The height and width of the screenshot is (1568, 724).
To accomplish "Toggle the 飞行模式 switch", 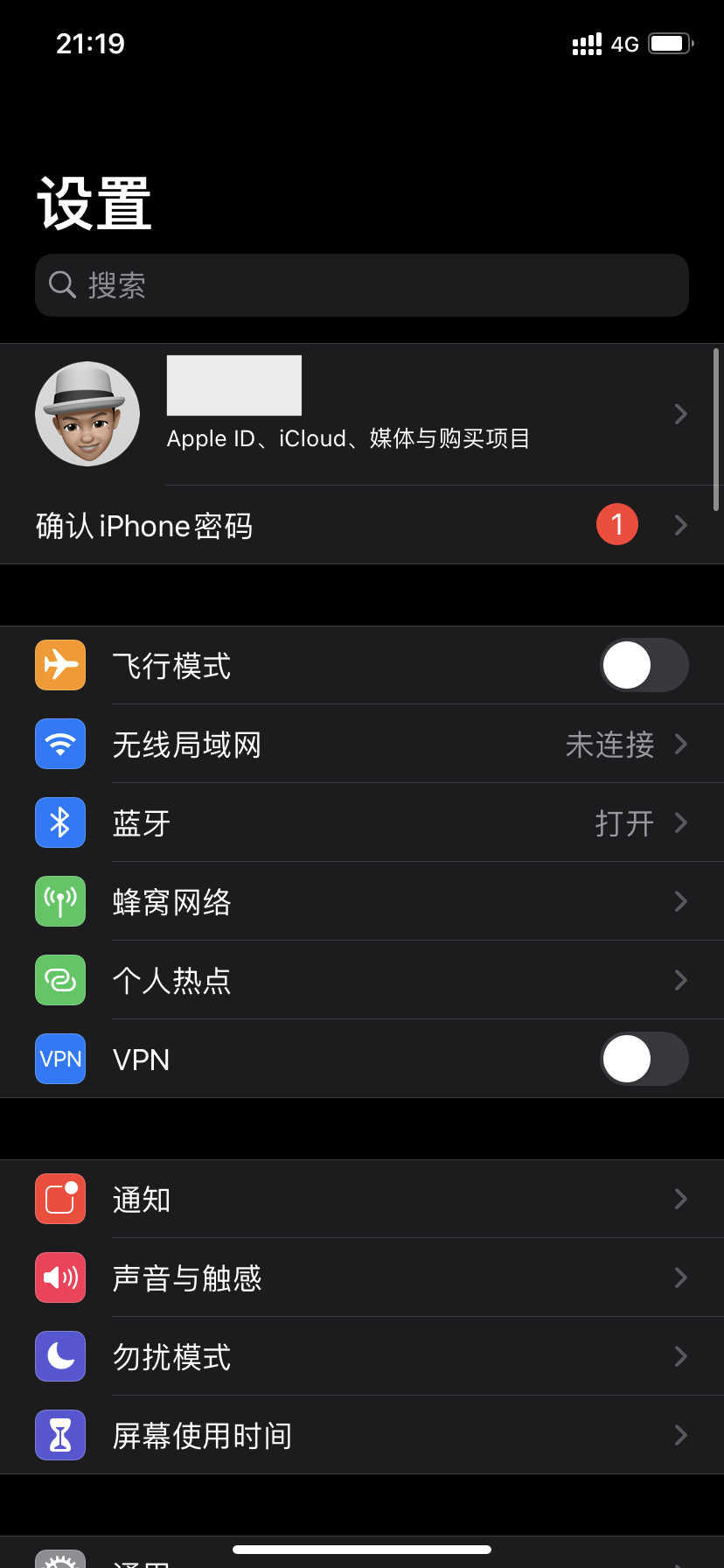I will pos(644,665).
